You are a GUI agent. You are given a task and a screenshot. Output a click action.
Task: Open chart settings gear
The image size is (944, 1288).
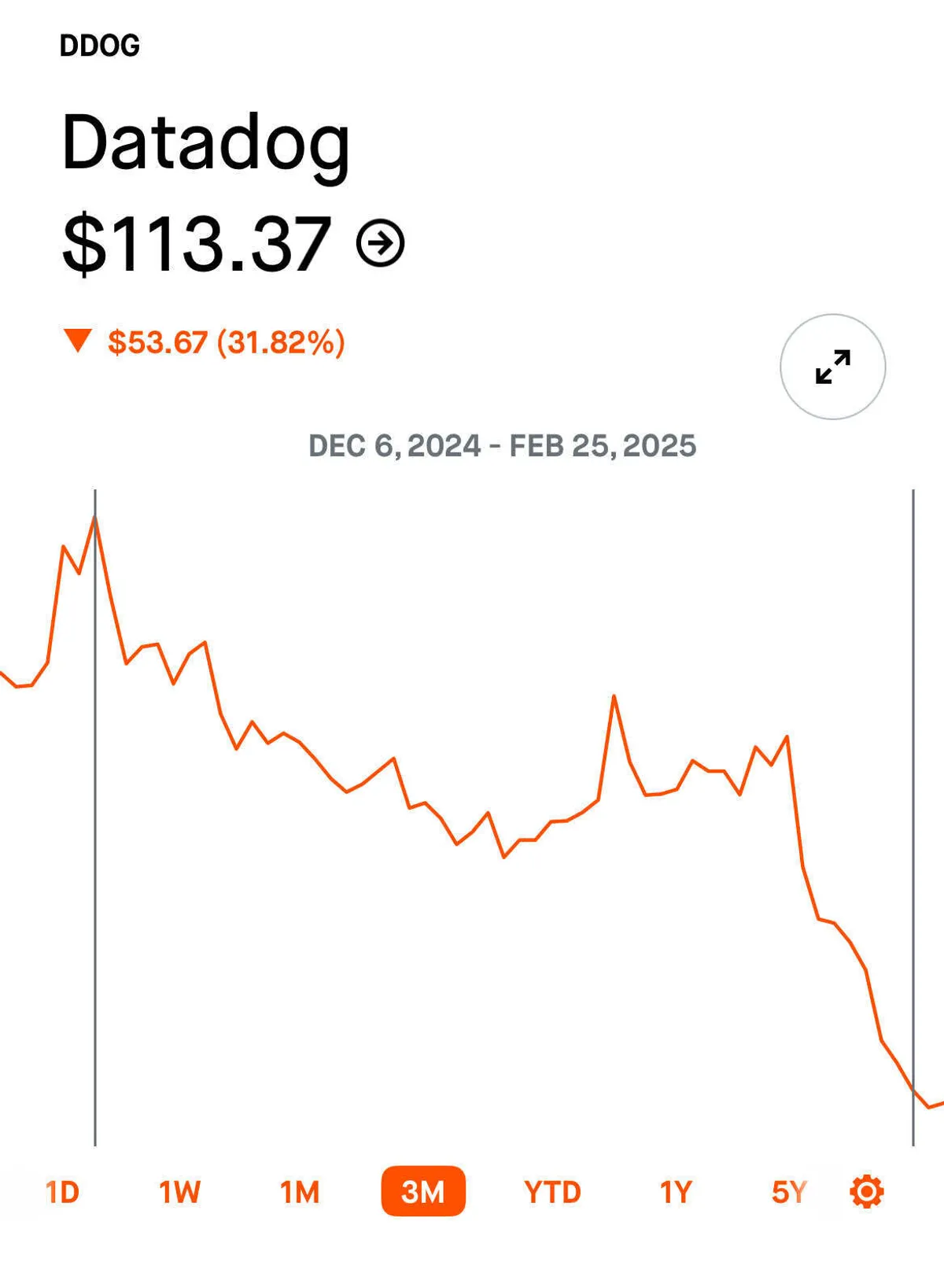pyautogui.click(x=867, y=1191)
